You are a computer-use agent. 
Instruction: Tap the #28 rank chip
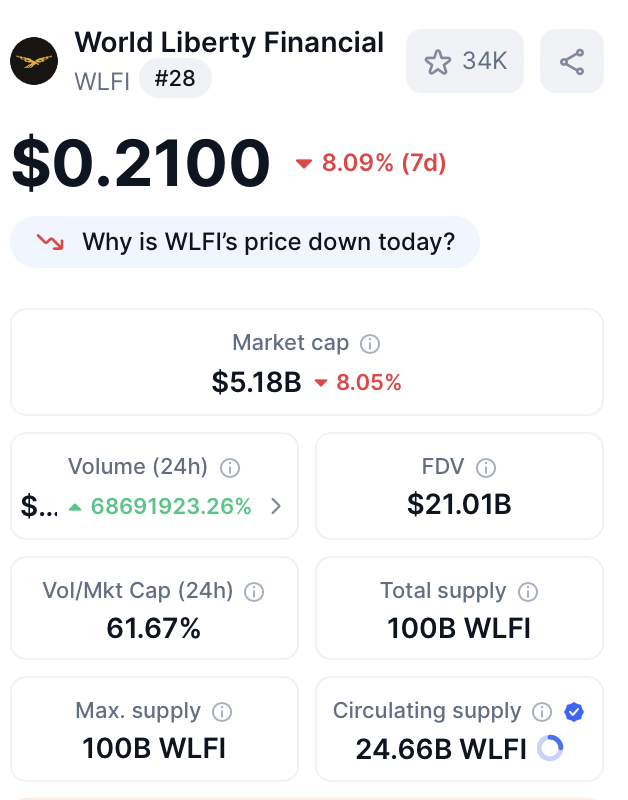tap(175, 79)
